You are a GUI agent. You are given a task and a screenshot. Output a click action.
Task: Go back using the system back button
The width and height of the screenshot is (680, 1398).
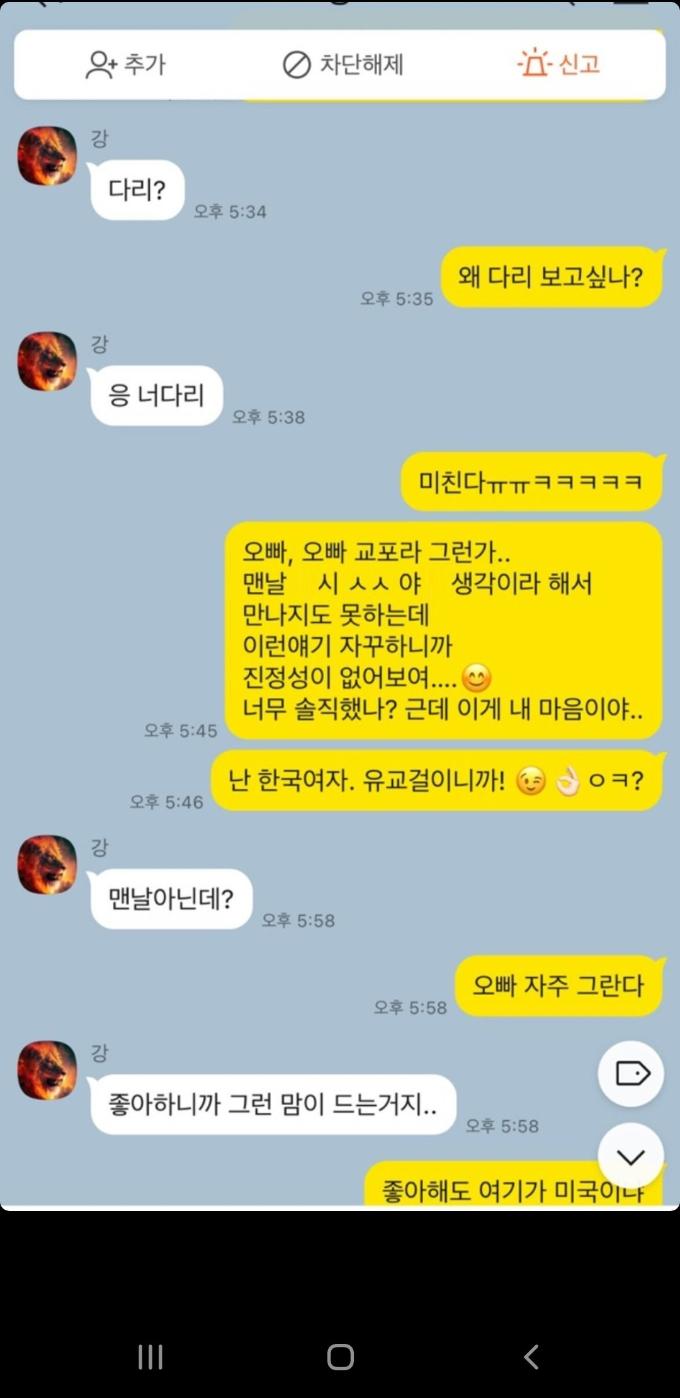click(x=531, y=1357)
